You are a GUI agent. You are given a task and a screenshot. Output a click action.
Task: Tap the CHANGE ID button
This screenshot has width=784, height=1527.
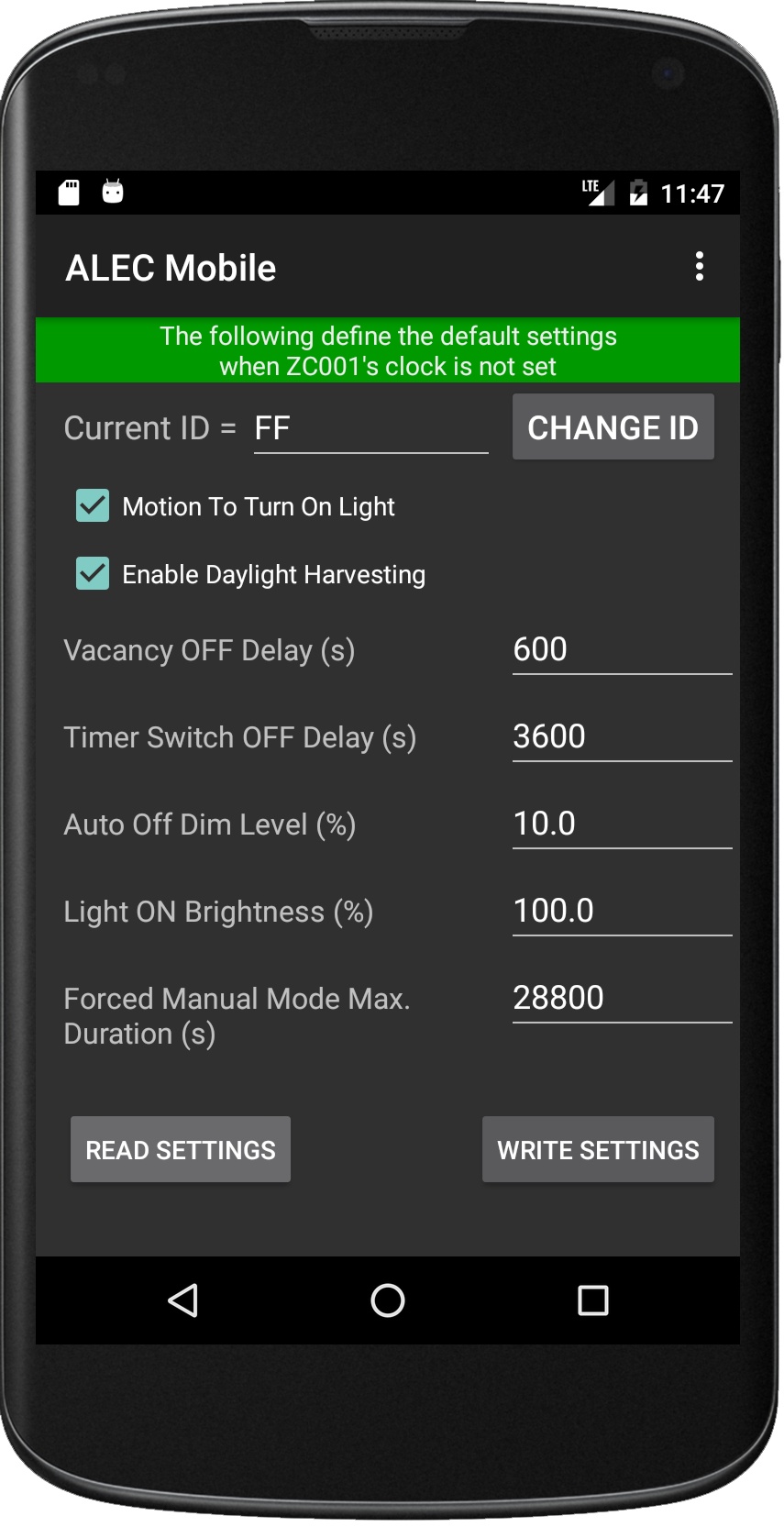pyautogui.click(x=613, y=427)
